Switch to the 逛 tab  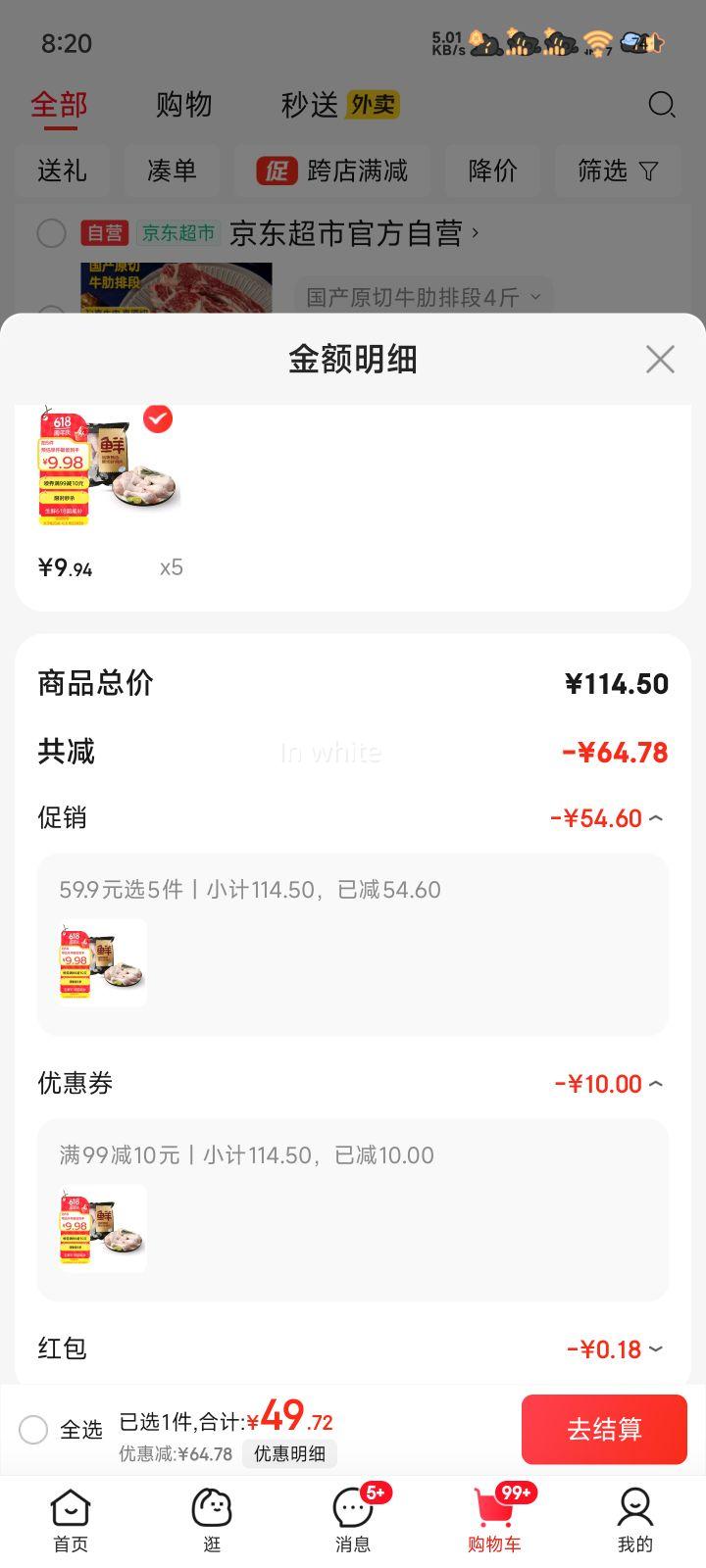(212, 1520)
